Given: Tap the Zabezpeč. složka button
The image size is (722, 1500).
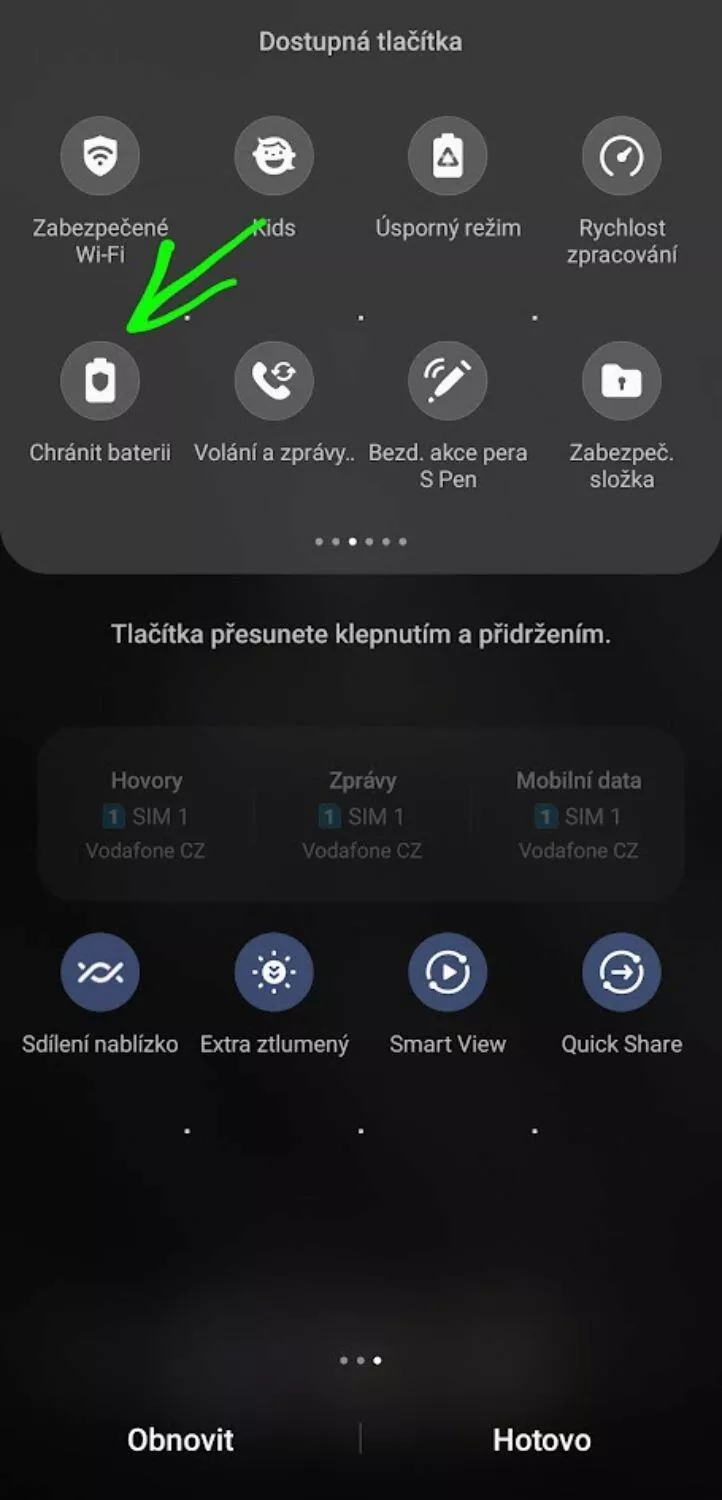Looking at the screenshot, I should (x=622, y=381).
